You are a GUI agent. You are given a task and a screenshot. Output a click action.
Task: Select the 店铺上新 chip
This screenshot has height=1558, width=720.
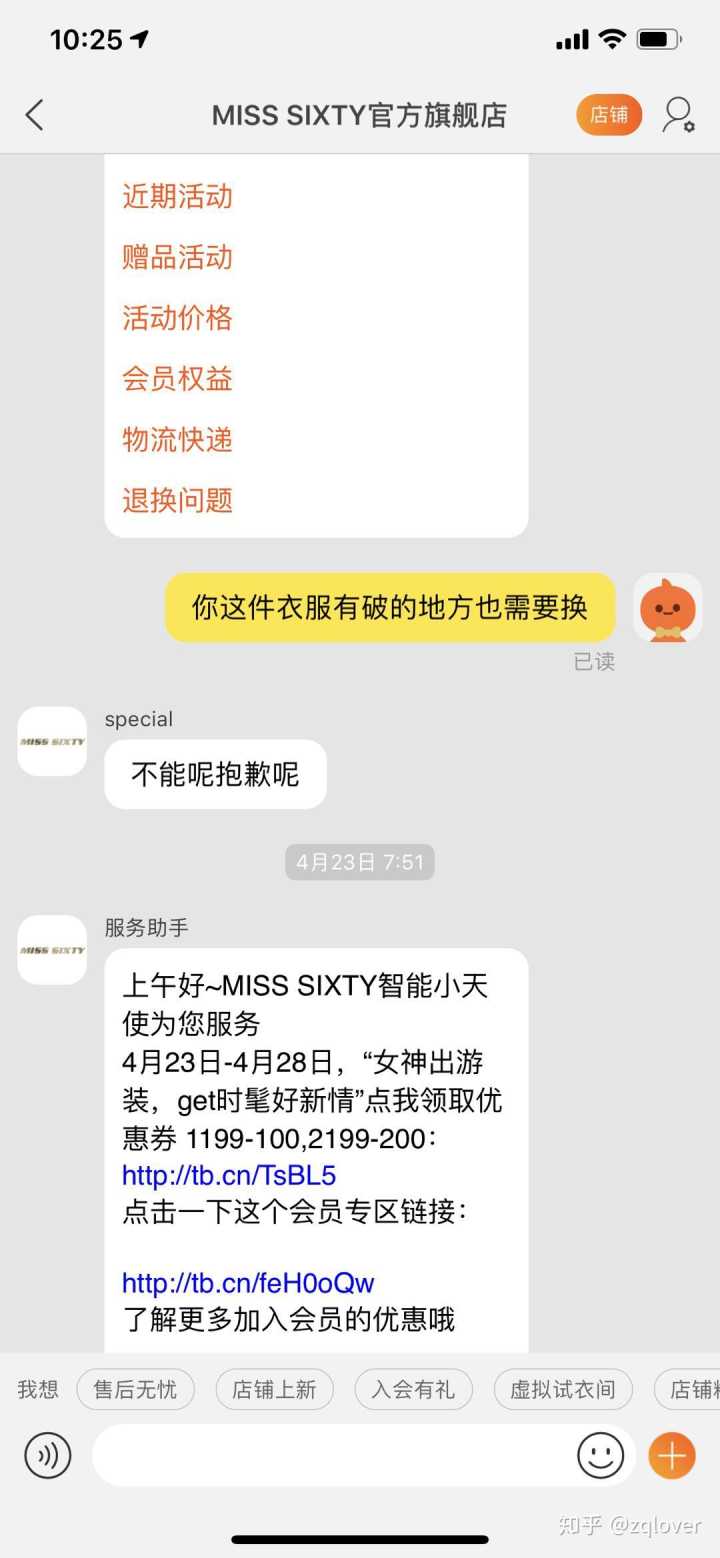pyautogui.click(x=274, y=1389)
